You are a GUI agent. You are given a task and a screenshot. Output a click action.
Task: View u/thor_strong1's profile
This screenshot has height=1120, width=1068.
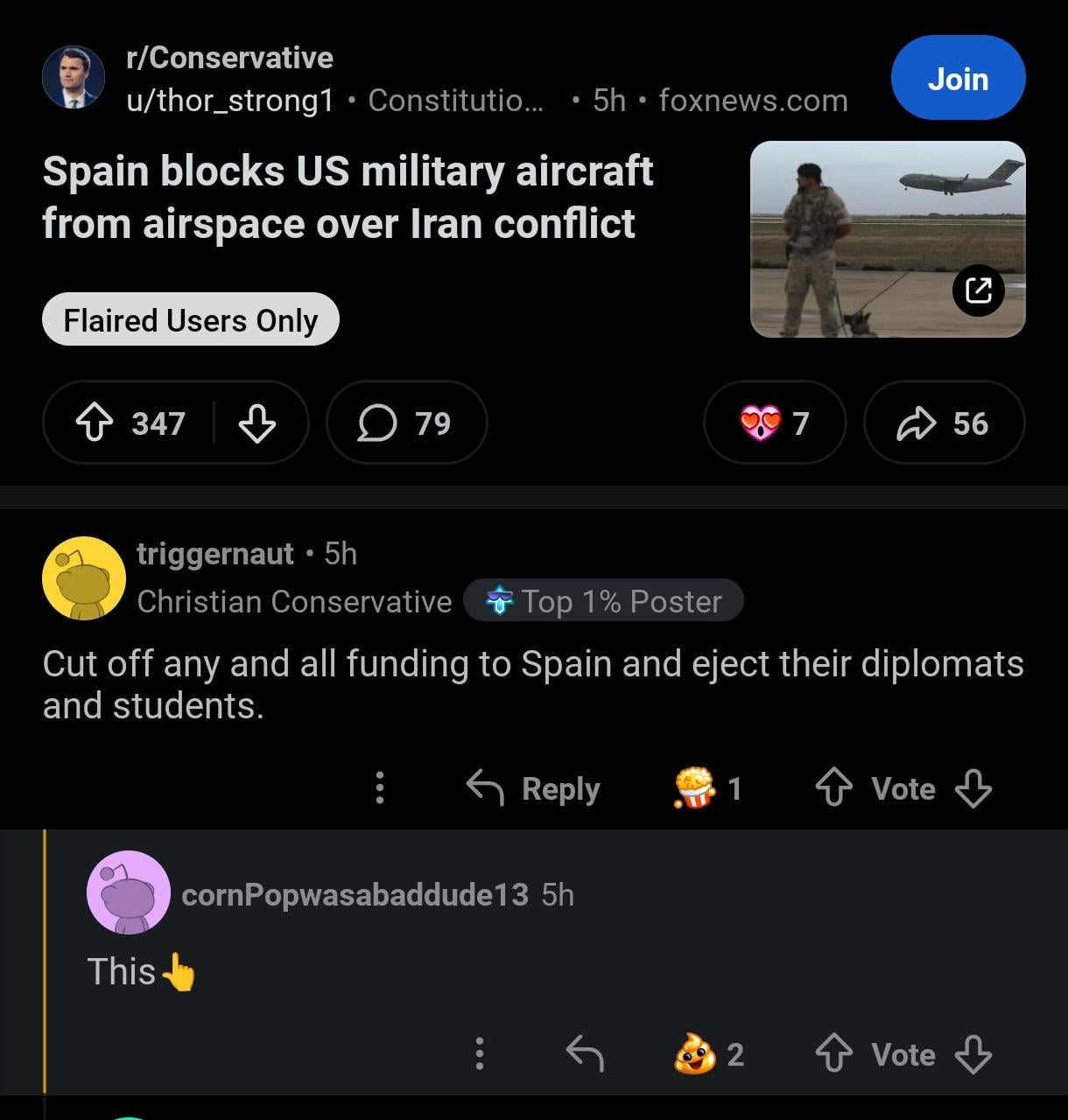[x=230, y=101]
